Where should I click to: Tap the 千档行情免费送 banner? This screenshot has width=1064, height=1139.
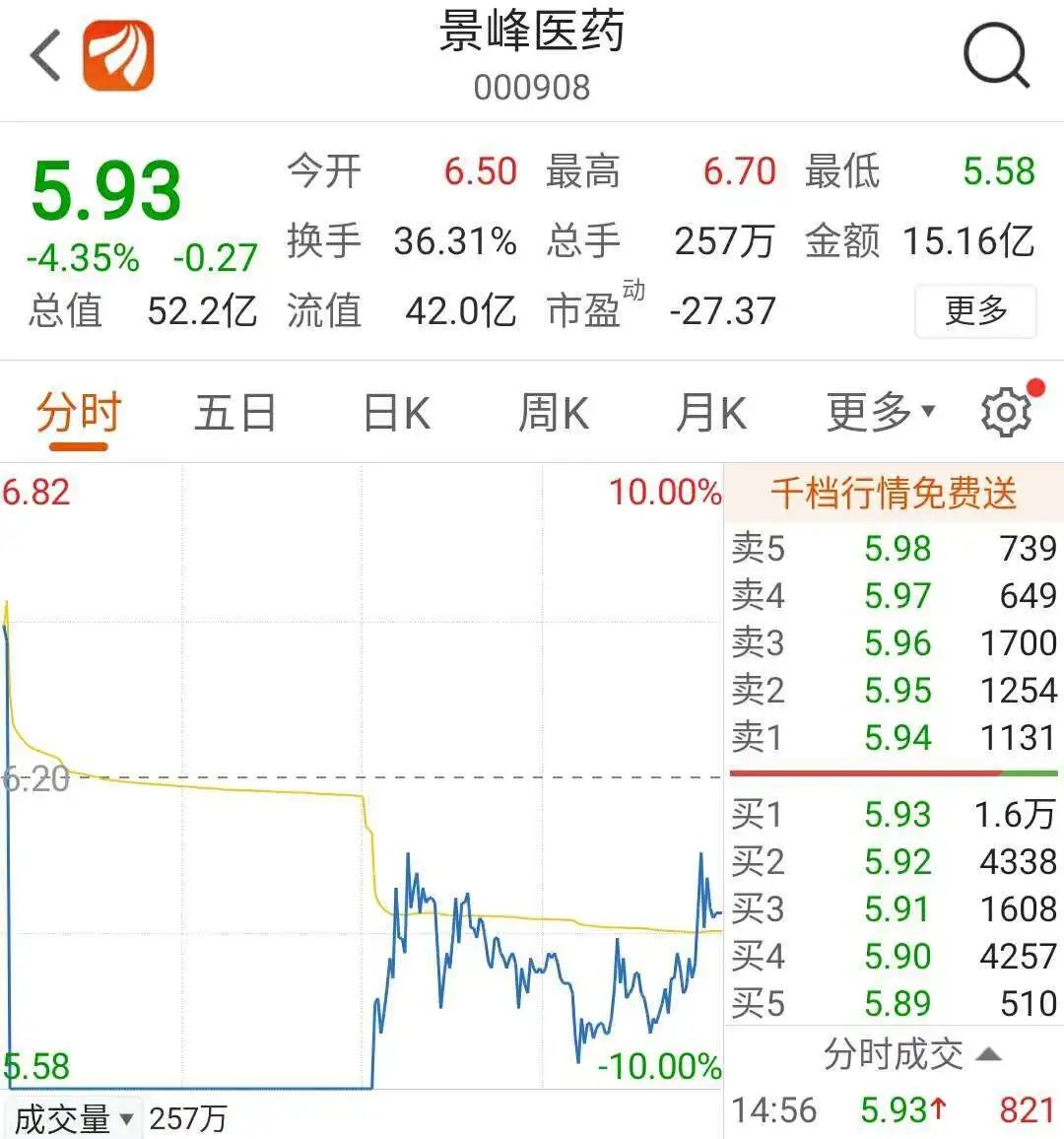(893, 493)
